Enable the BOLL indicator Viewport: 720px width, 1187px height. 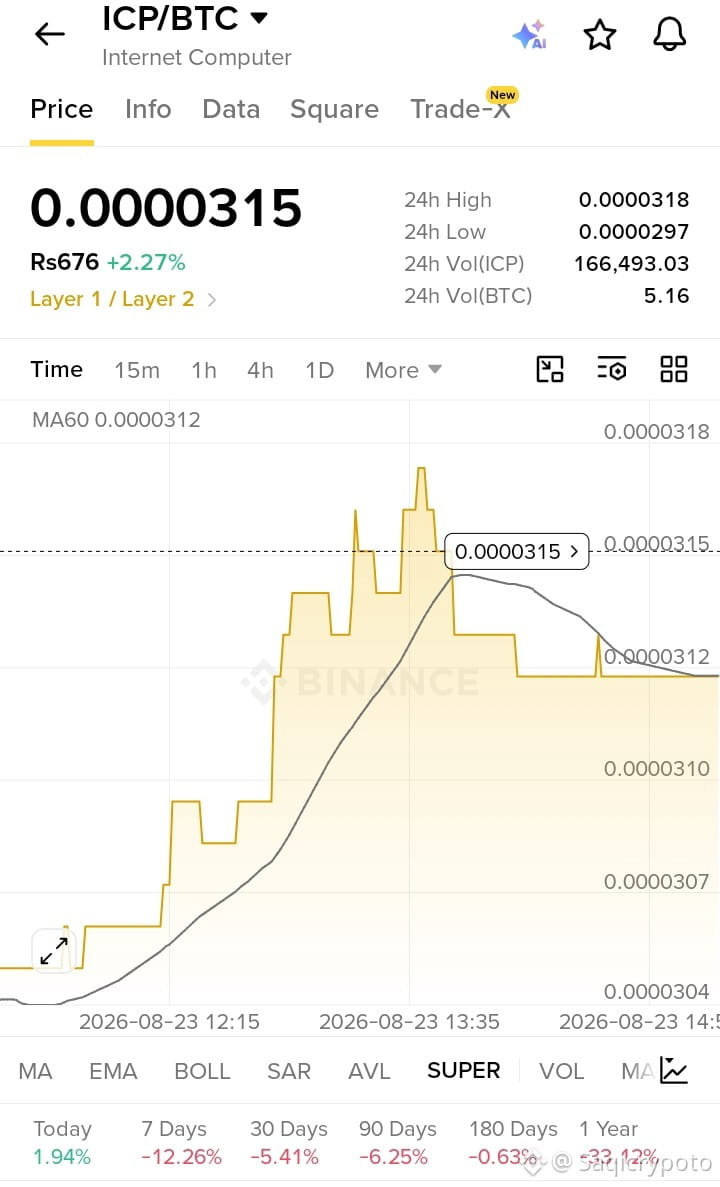(x=202, y=1071)
